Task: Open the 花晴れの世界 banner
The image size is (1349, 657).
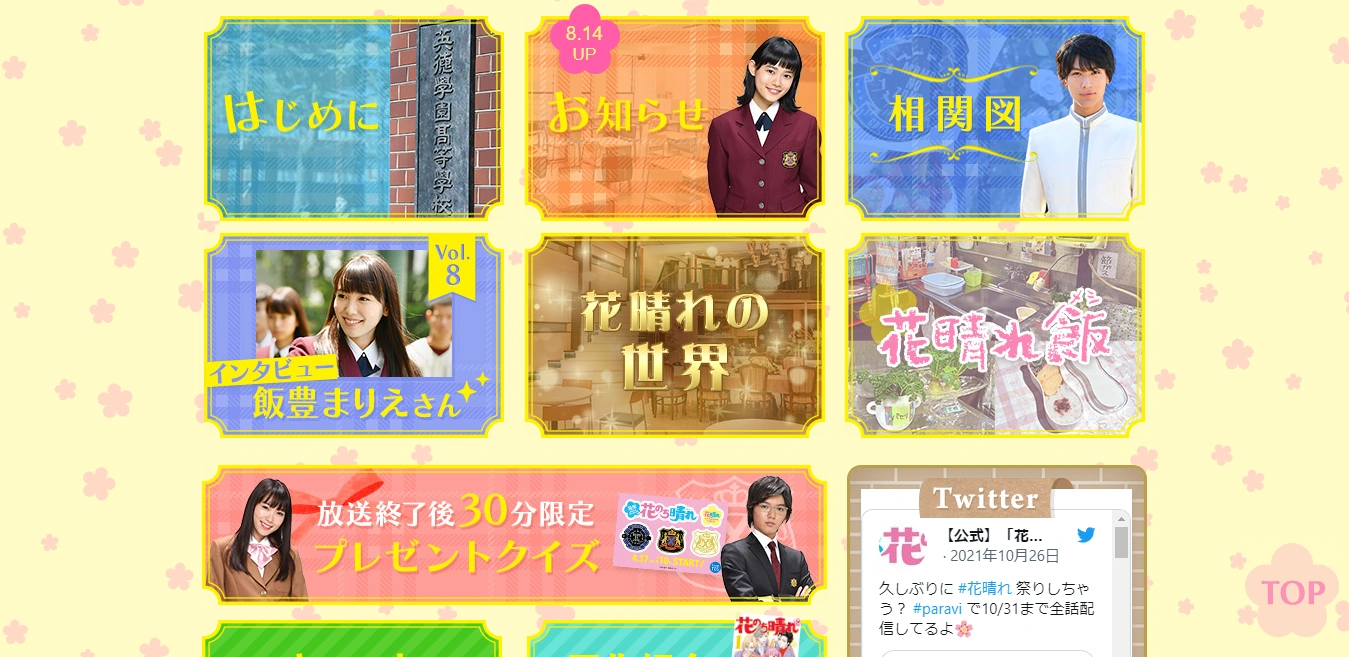Action: pos(675,336)
